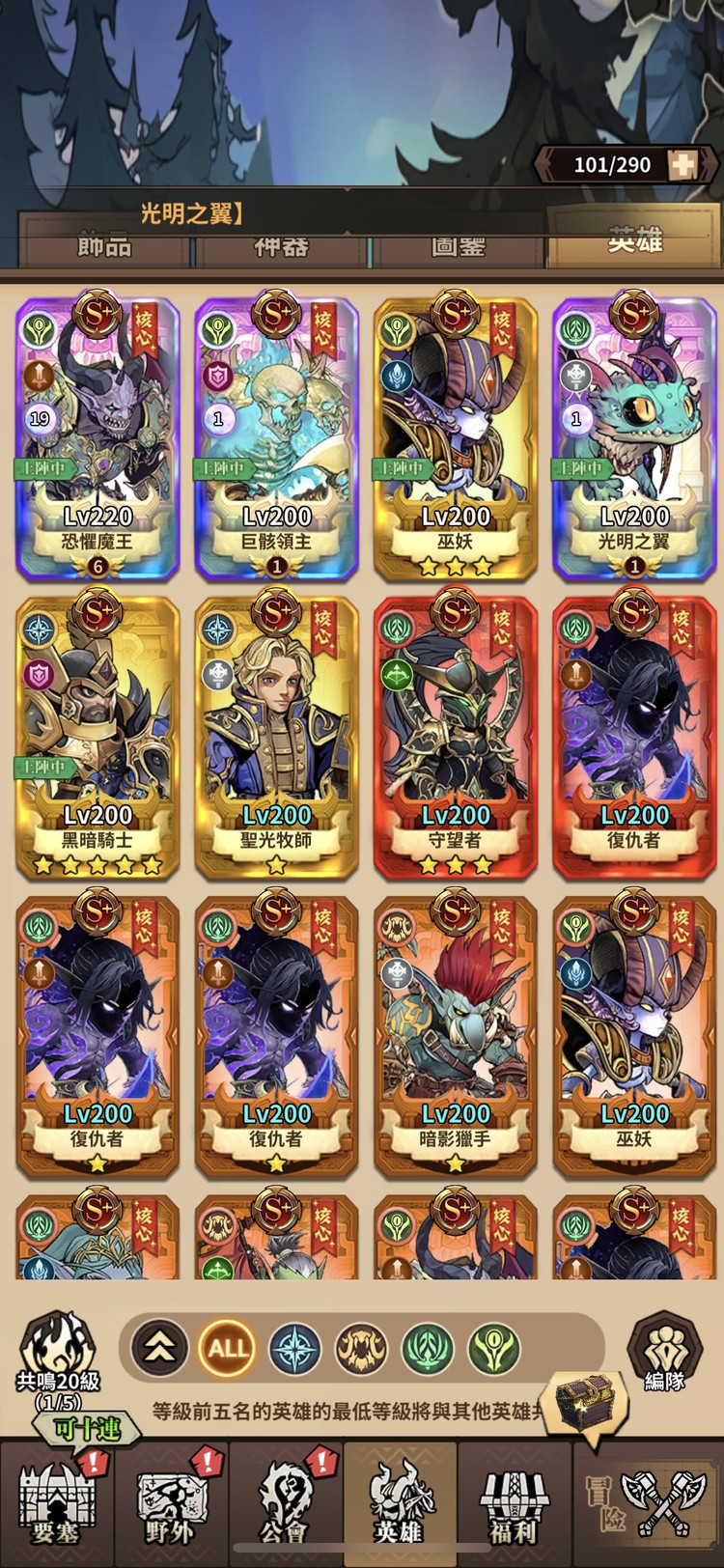The height and width of the screenshot is (1568, 724).
Task: Open the 恐懼魔王 Lv220 hero card
Action: [97, 439]
